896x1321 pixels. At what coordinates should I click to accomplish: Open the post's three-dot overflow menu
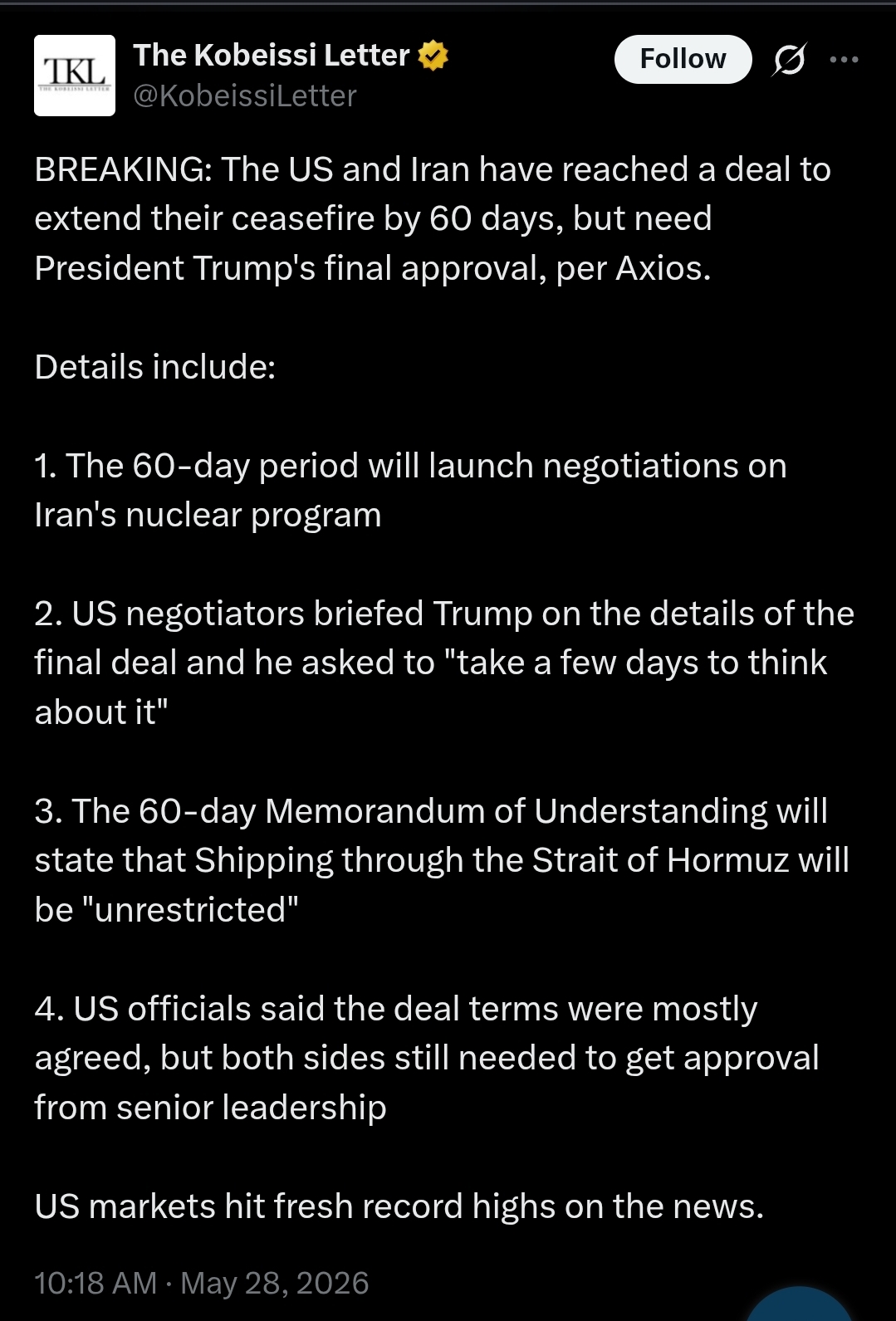(844, 59)
